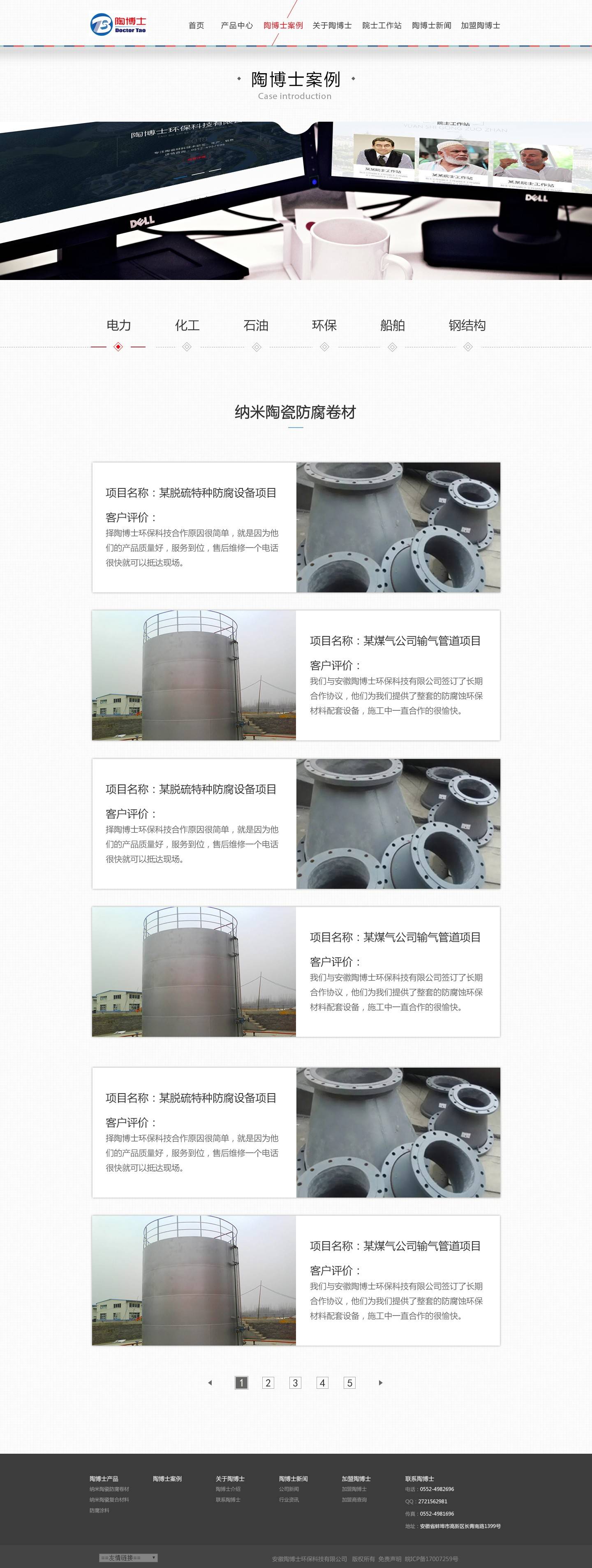Image resolution: width=592 pixels, height=1568 pixels.
Task: Tap the next page arrow
Action: pos(380,1383)
